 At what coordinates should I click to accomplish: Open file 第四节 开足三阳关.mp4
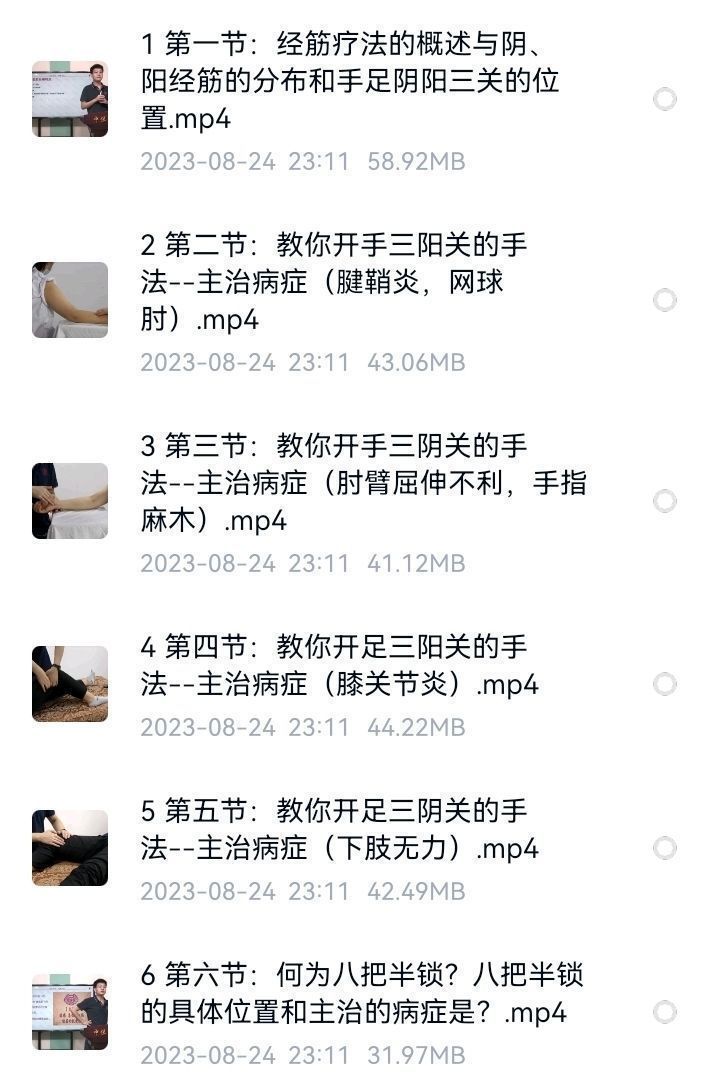pyautogui.click(x=340, y=666)
